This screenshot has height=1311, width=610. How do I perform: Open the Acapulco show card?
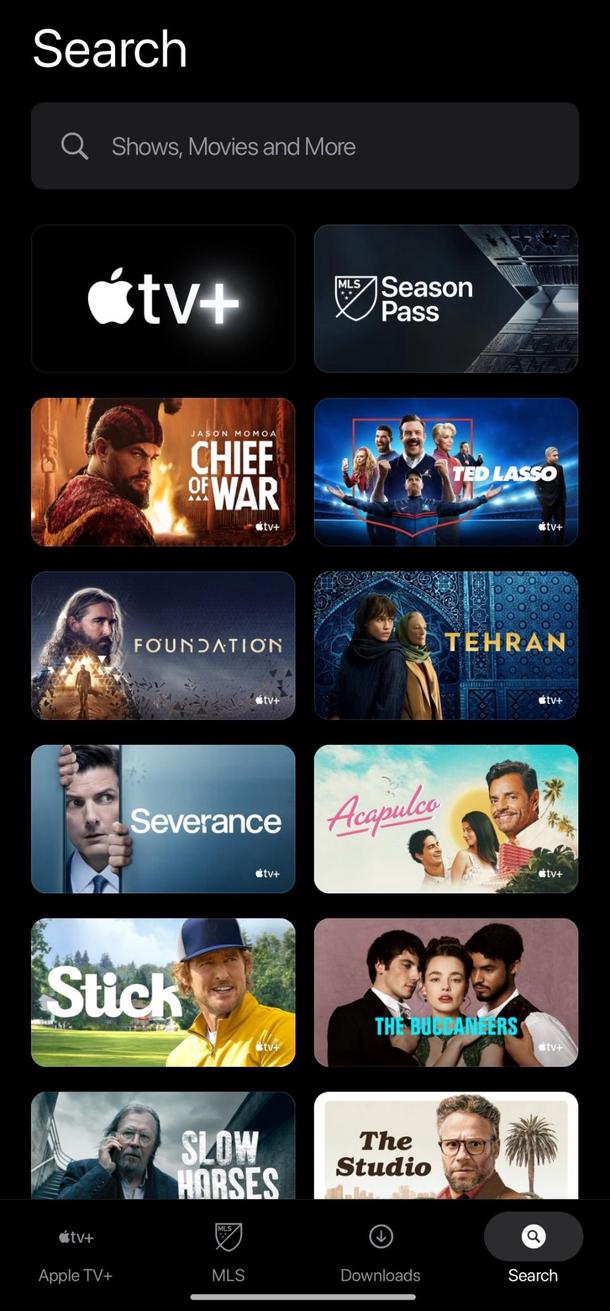[x=446, y=819]
